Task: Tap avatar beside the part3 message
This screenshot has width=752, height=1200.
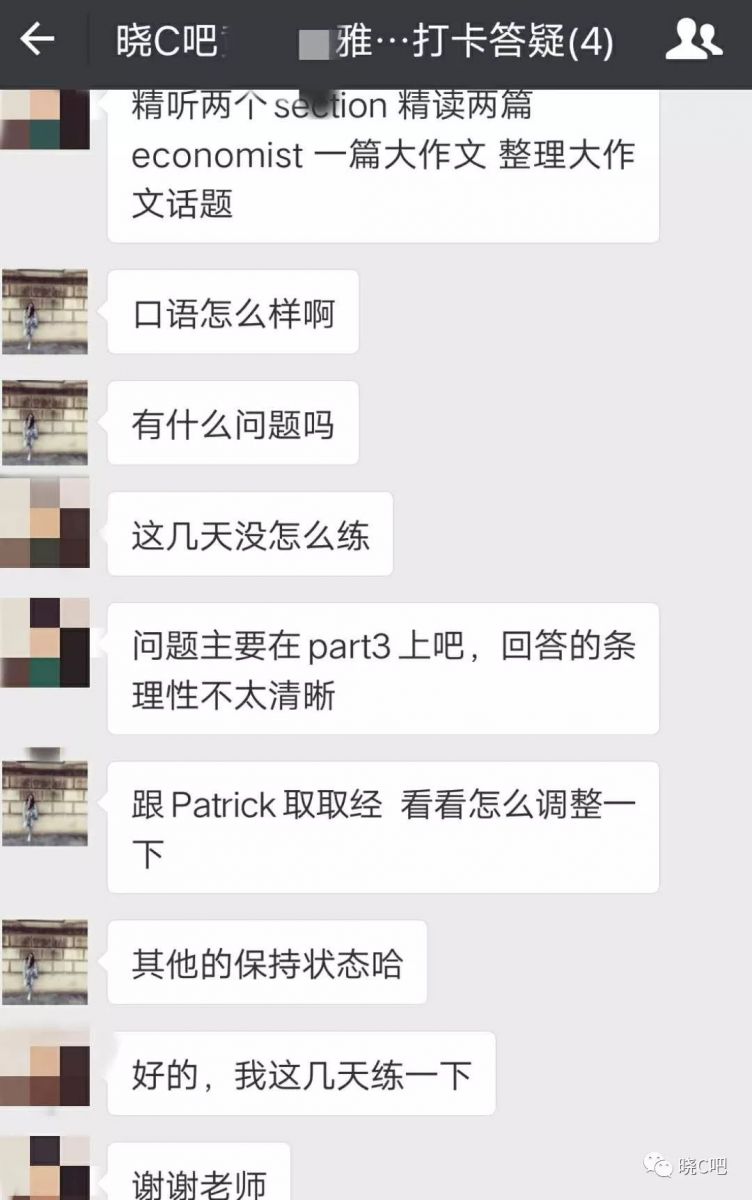Action: [x=45, y=642]
